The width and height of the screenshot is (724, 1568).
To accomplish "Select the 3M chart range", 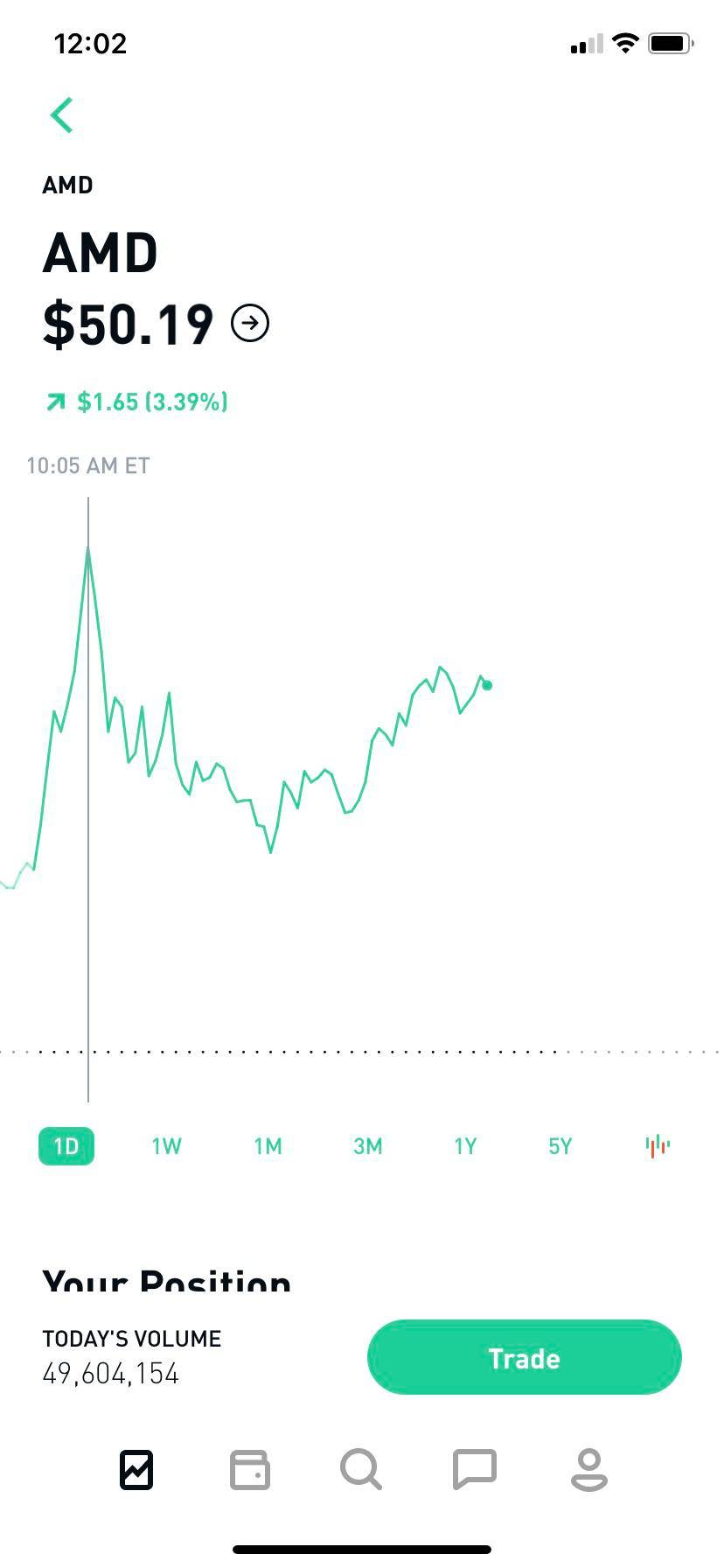I will pyautogui.click(x=367, y=1145).
